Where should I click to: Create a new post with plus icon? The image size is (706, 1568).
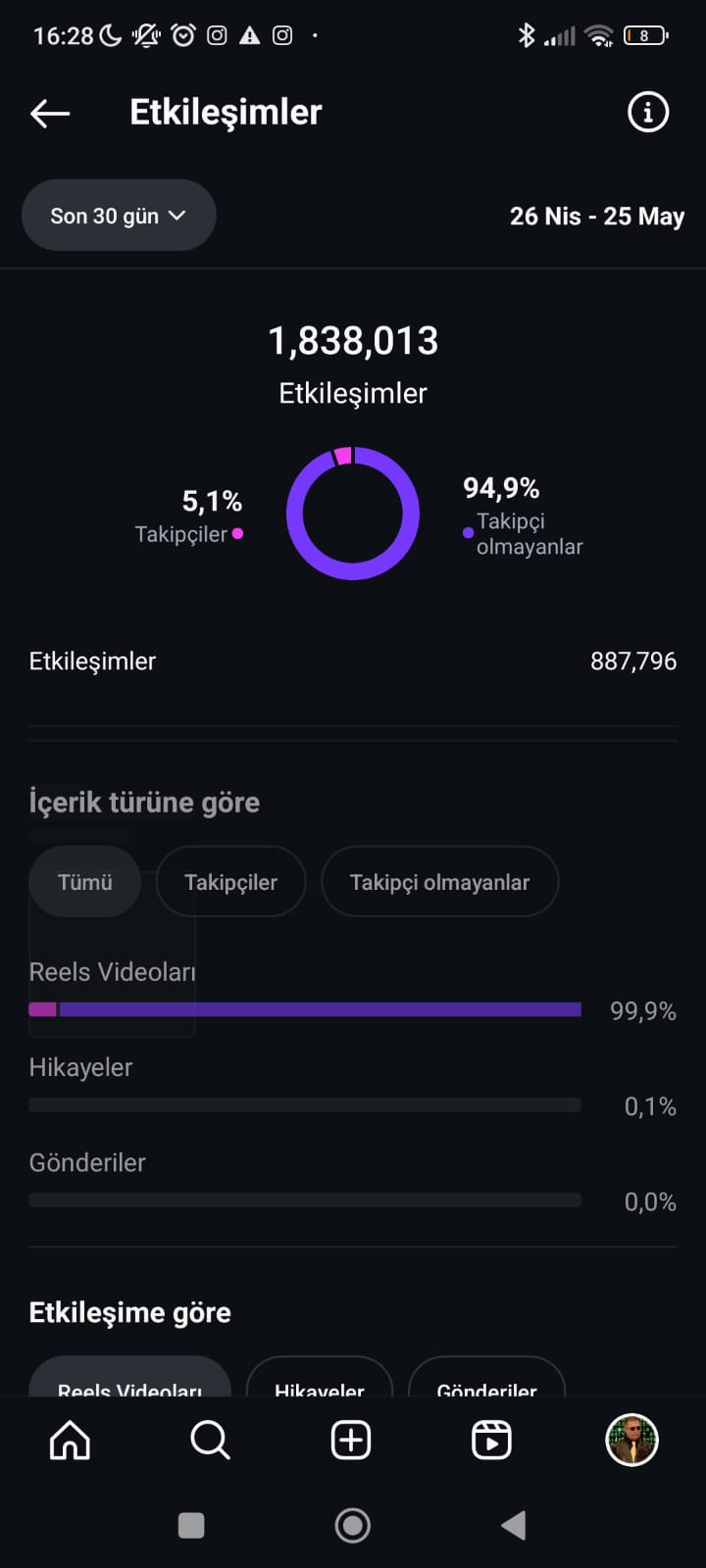351,1441
